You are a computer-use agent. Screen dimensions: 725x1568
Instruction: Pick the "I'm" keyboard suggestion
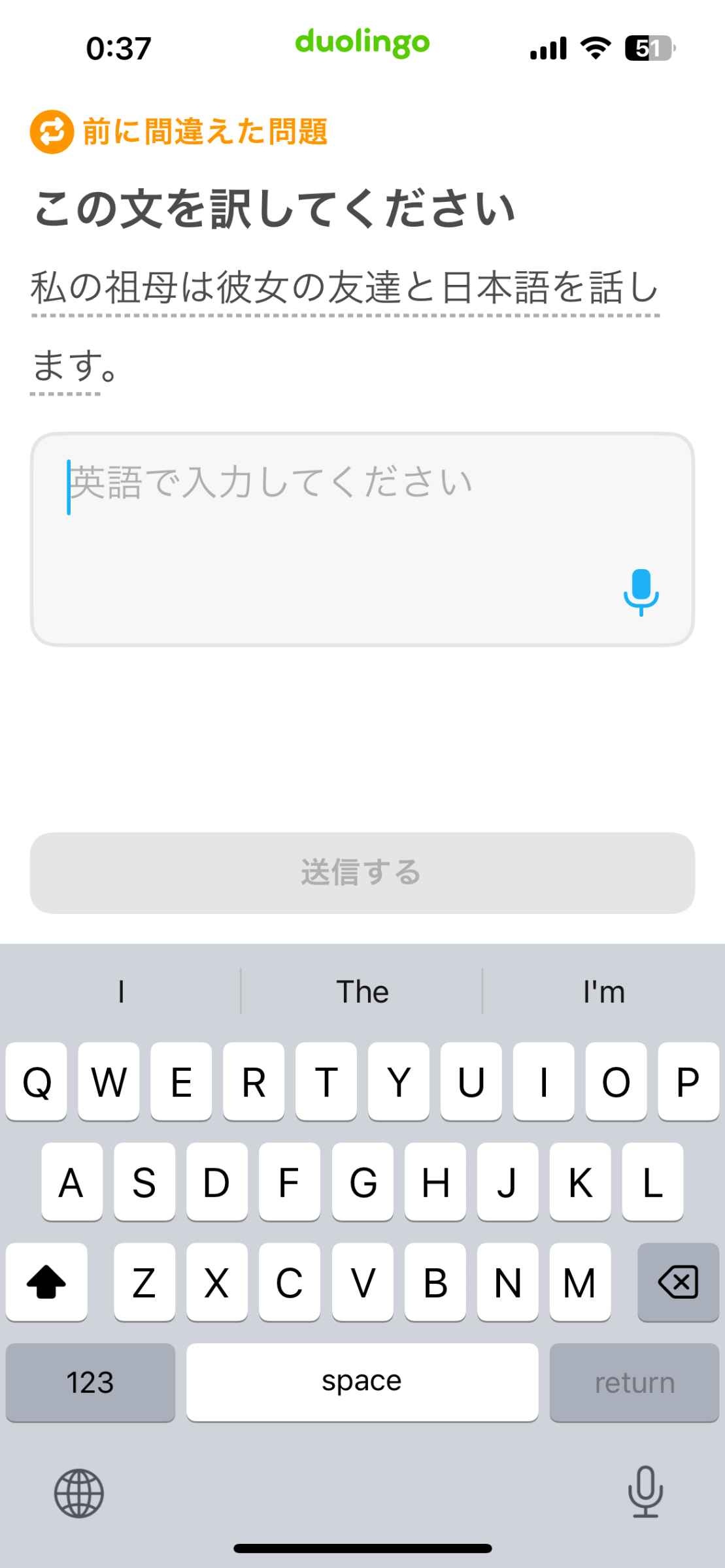coord(603,992)
